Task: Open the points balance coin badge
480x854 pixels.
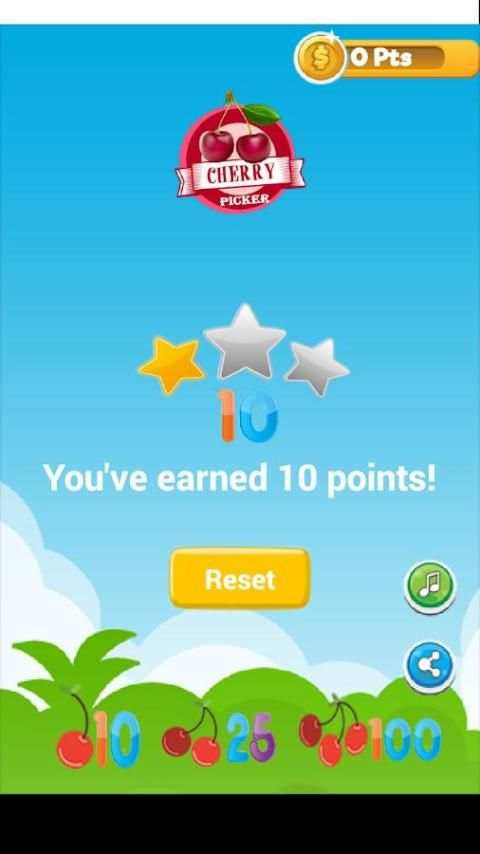Action: click(386, 58)
